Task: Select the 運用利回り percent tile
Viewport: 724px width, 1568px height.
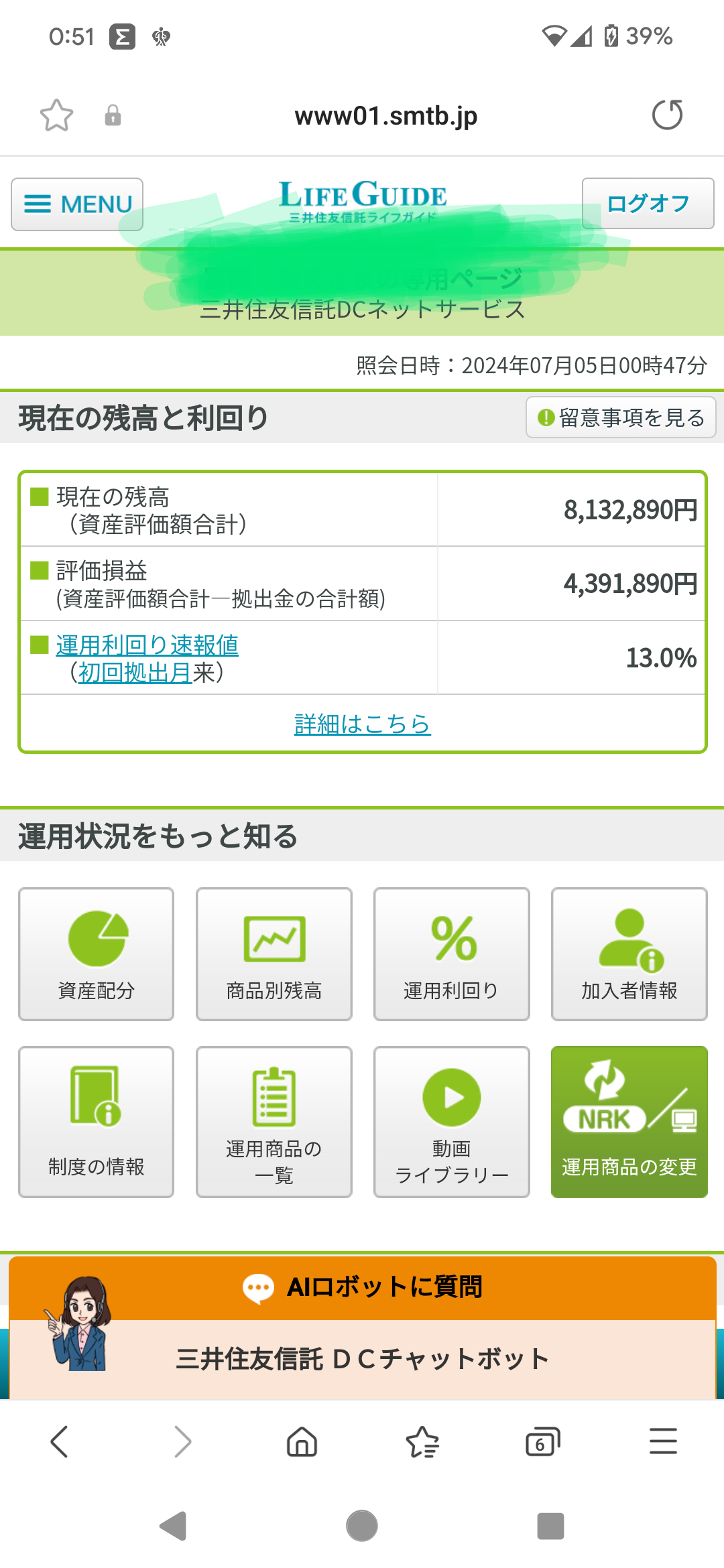Action: pos(452,954)
